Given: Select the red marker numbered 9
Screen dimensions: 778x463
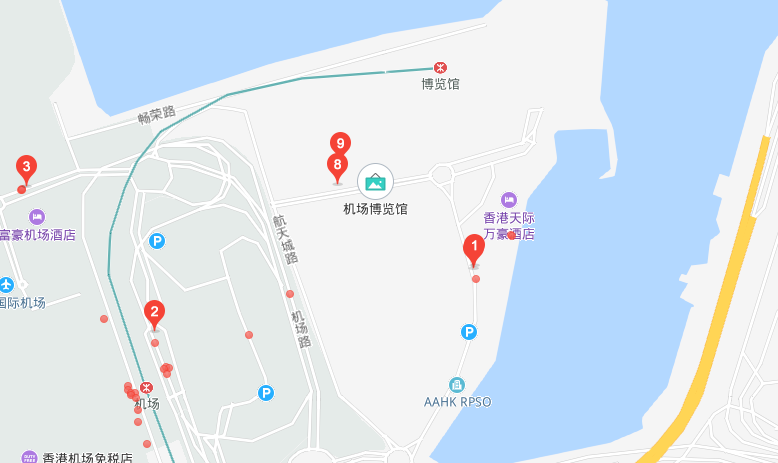Looking at the screenshot, I should pyautogui.click(x=340, y=143).
